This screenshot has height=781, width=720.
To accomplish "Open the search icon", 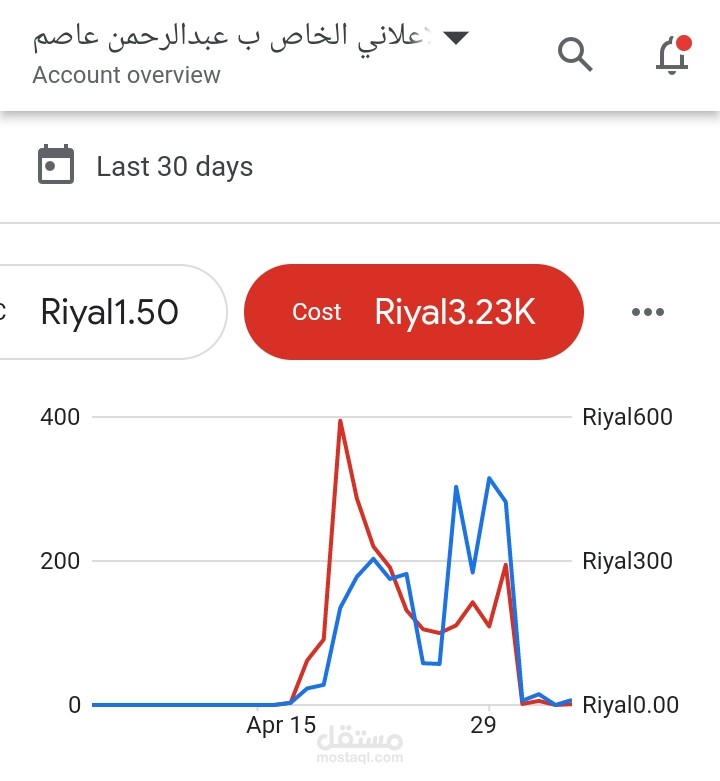I will point(575,55).
